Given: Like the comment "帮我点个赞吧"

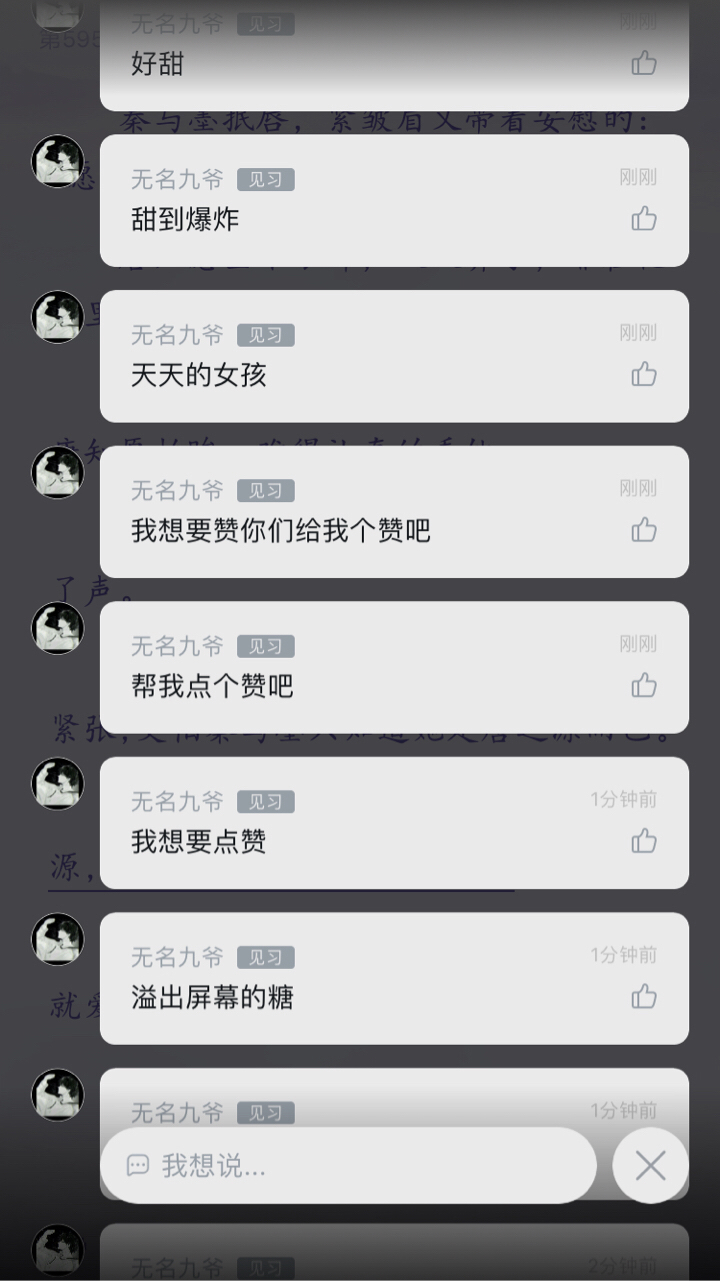Looking at the screenshot, I should pos(644,686).
